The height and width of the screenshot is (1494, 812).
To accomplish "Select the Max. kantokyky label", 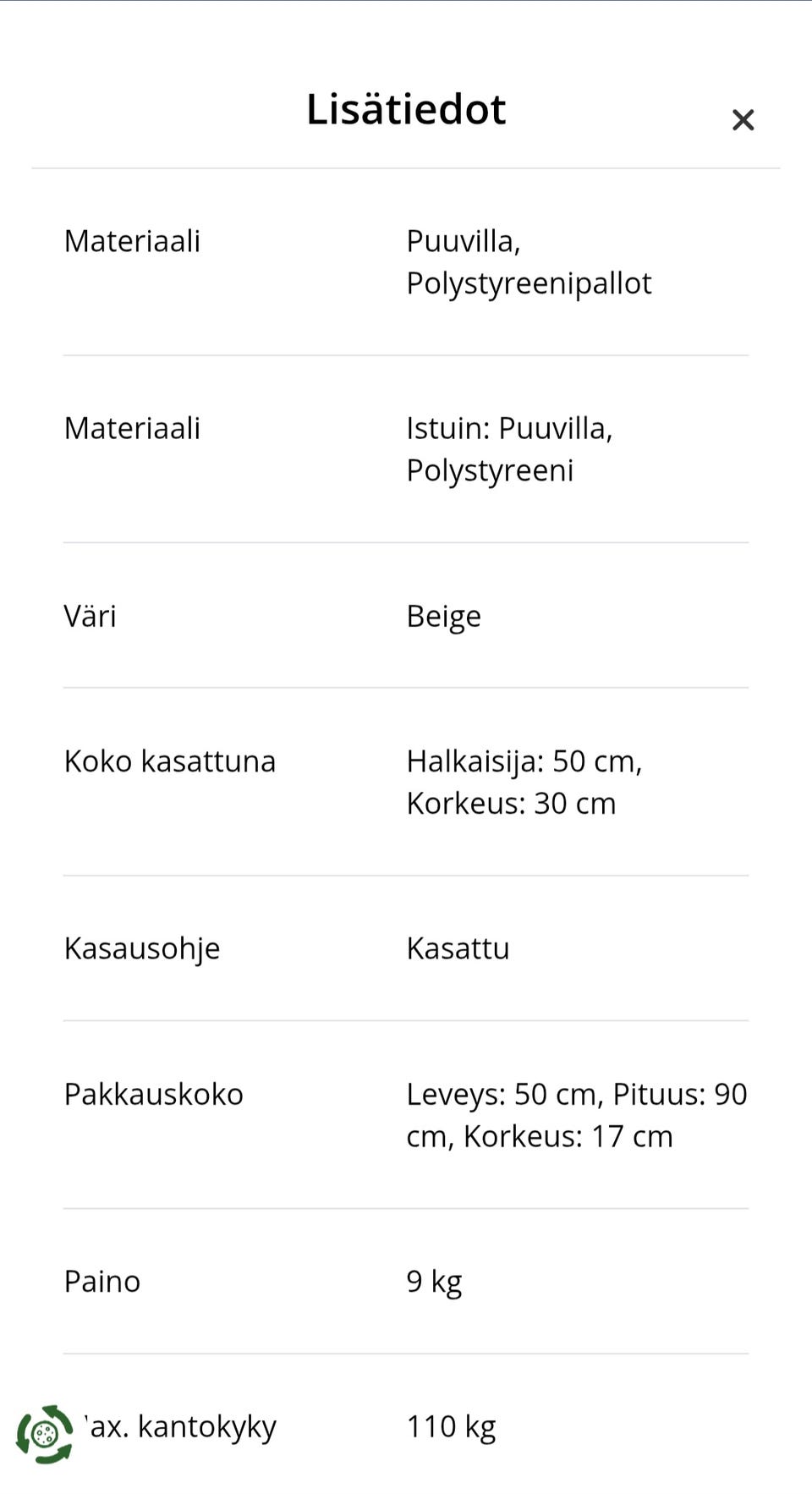I will coord(178,1426).
